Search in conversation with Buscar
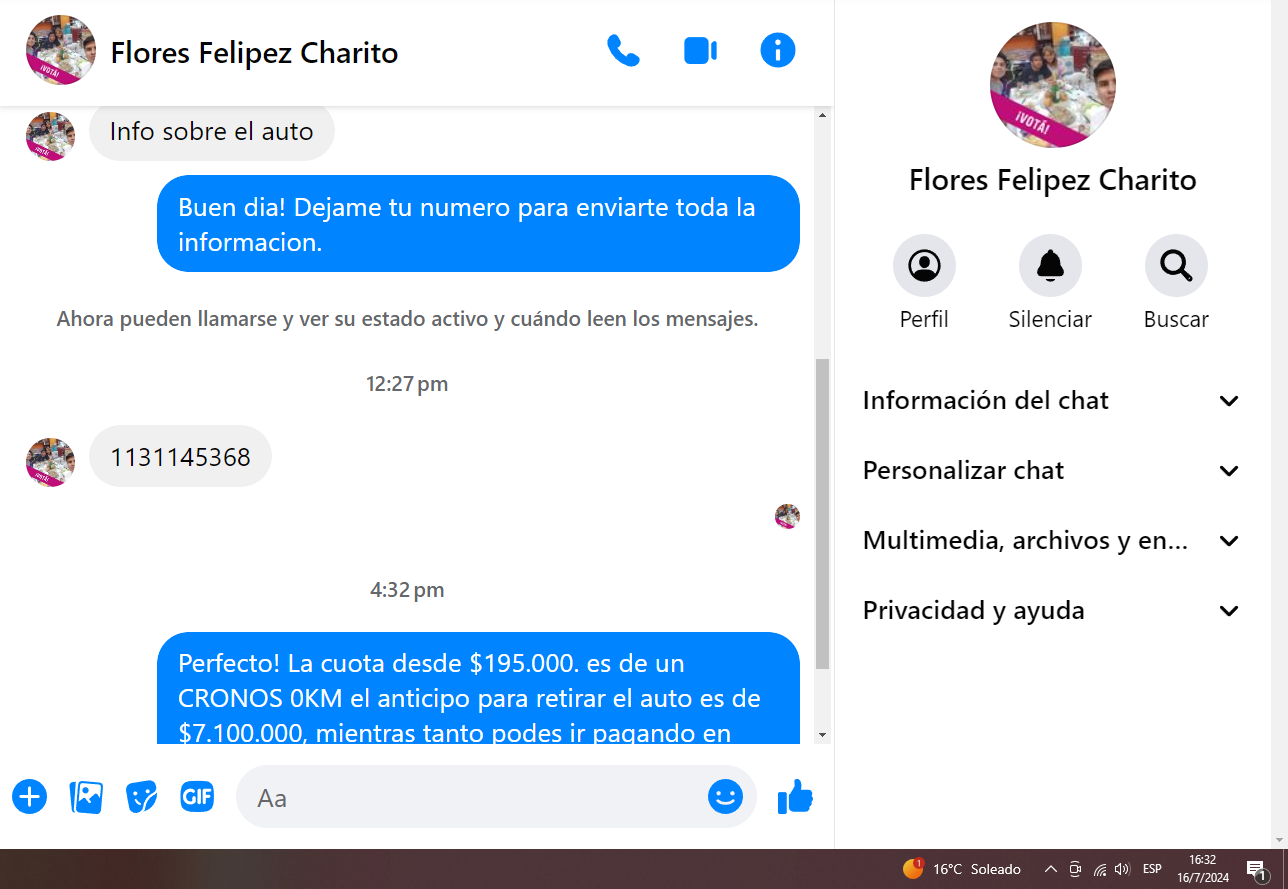The image size is (1288, 889). [x=1176, y=266]
